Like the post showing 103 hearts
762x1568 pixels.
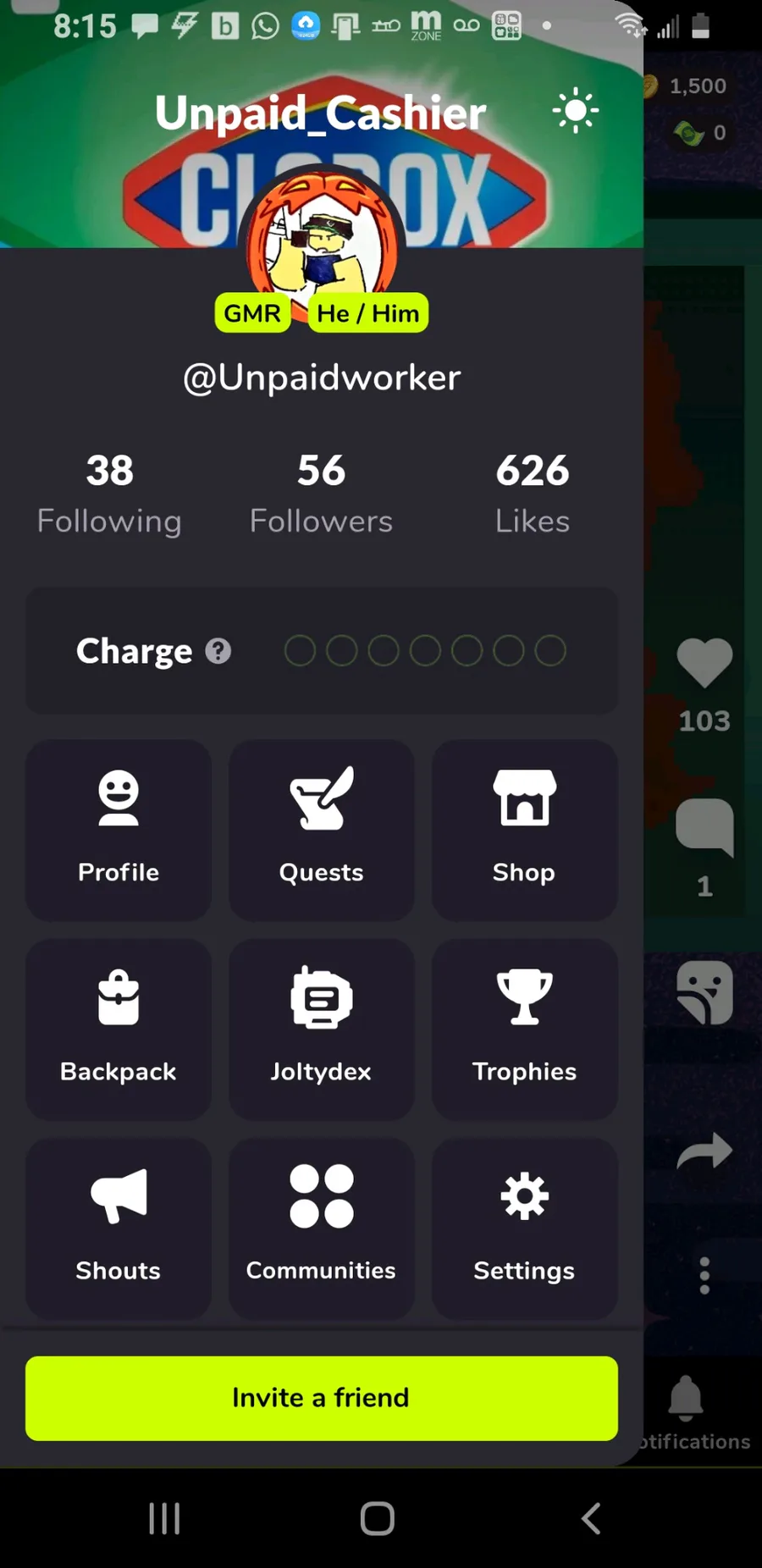704,663
